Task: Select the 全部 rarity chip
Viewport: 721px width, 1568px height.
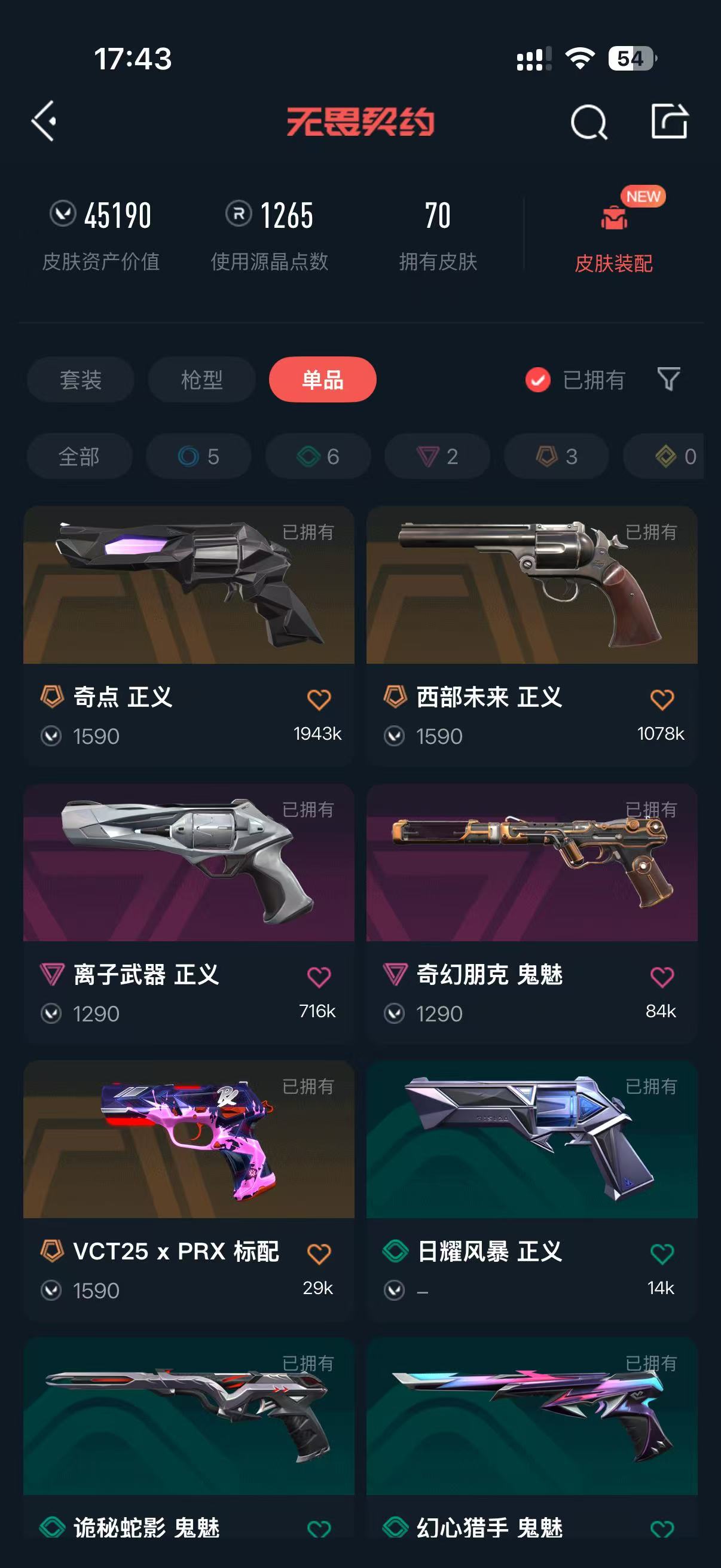Action: tap(79, 456)
